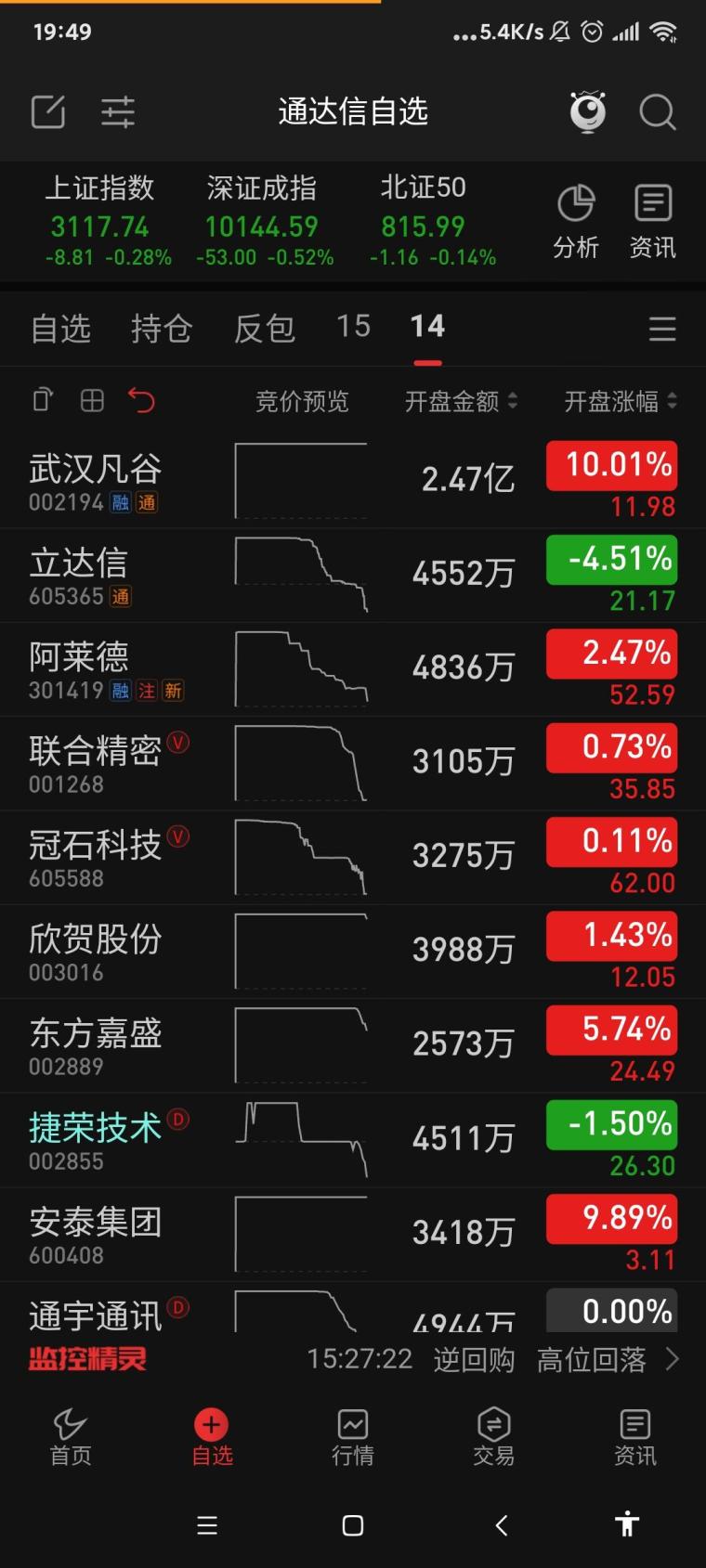Open the 监控精灵 ticker bar

pos(353,1360)
